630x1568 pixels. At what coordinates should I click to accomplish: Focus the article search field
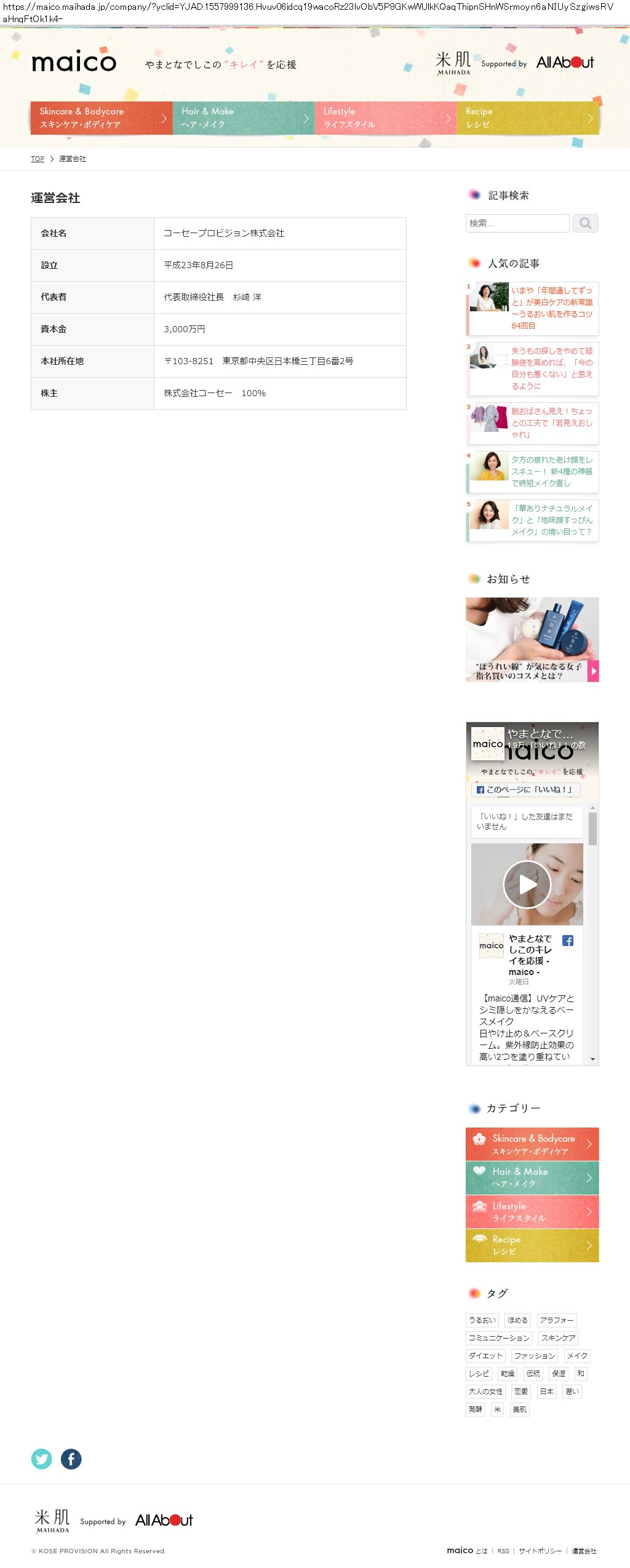(x=517, y=223)
